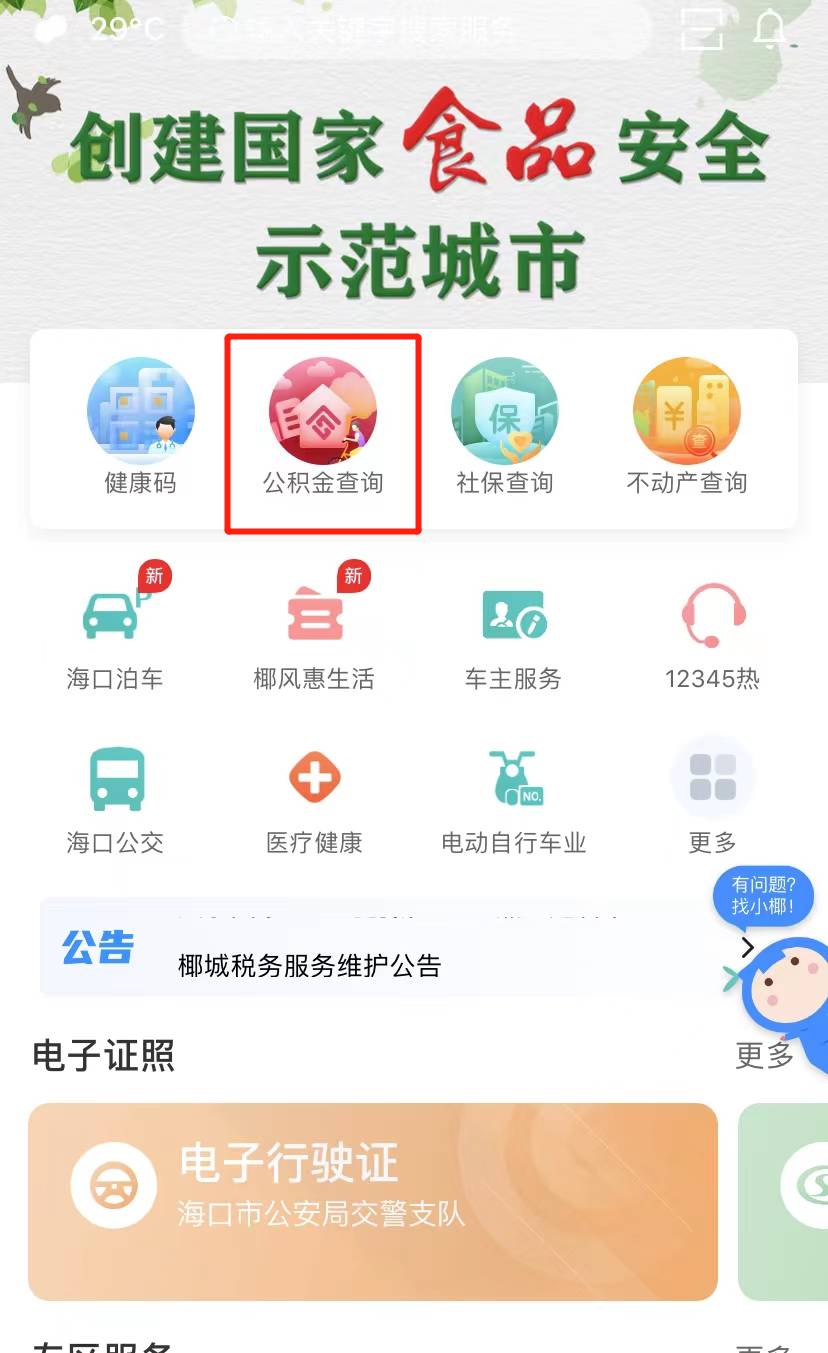The image size is (828, 1353).
Task: View 更多 electronic licenses
Action: 764,1055
